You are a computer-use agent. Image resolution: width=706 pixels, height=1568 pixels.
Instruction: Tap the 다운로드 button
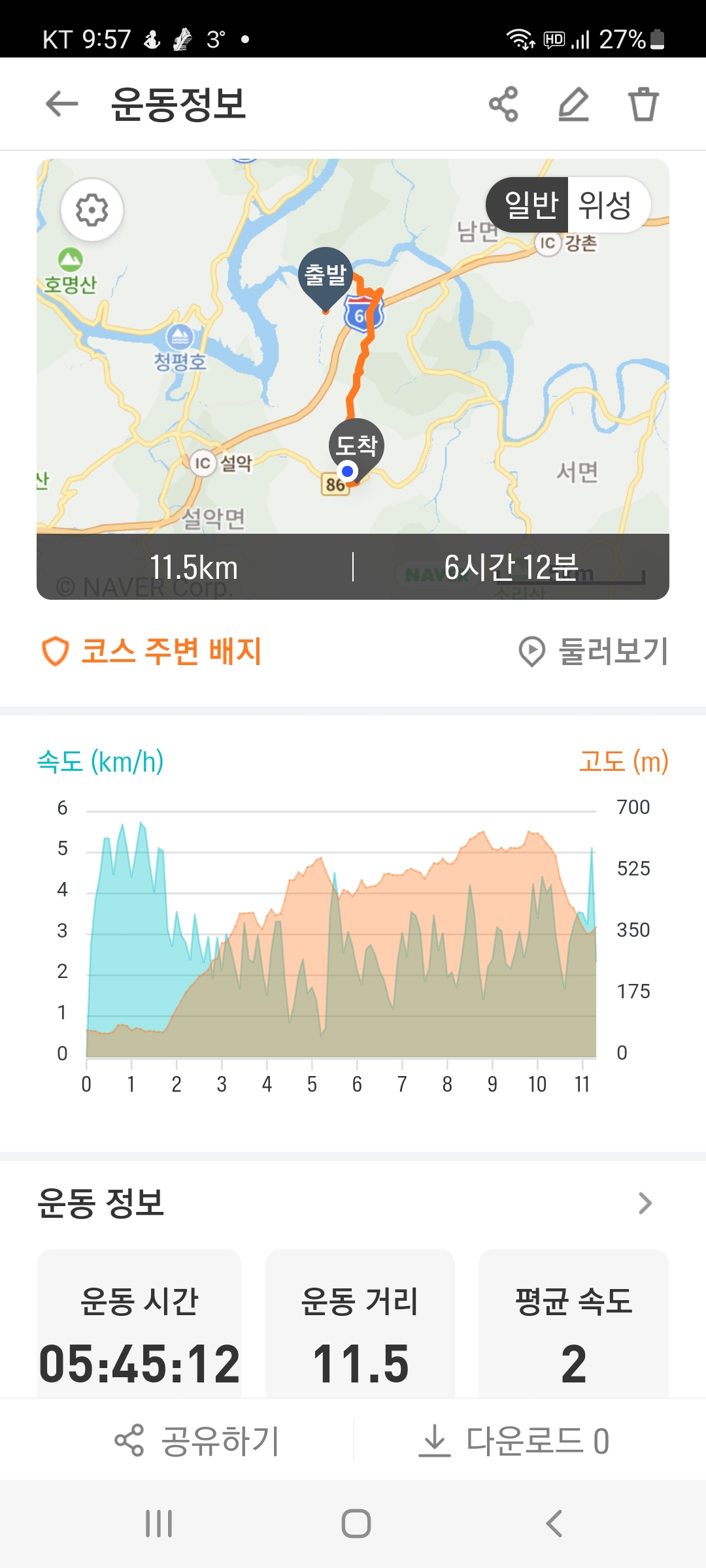click(x=514, y=1441)
